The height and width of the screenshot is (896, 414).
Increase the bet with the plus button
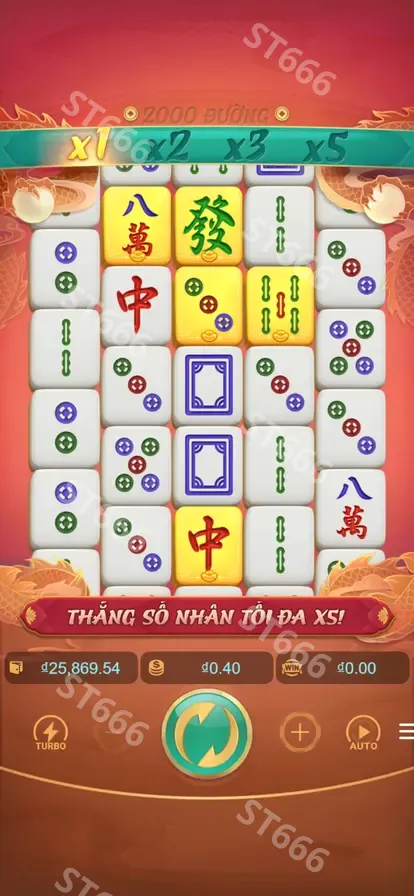[x=300, y=732]
